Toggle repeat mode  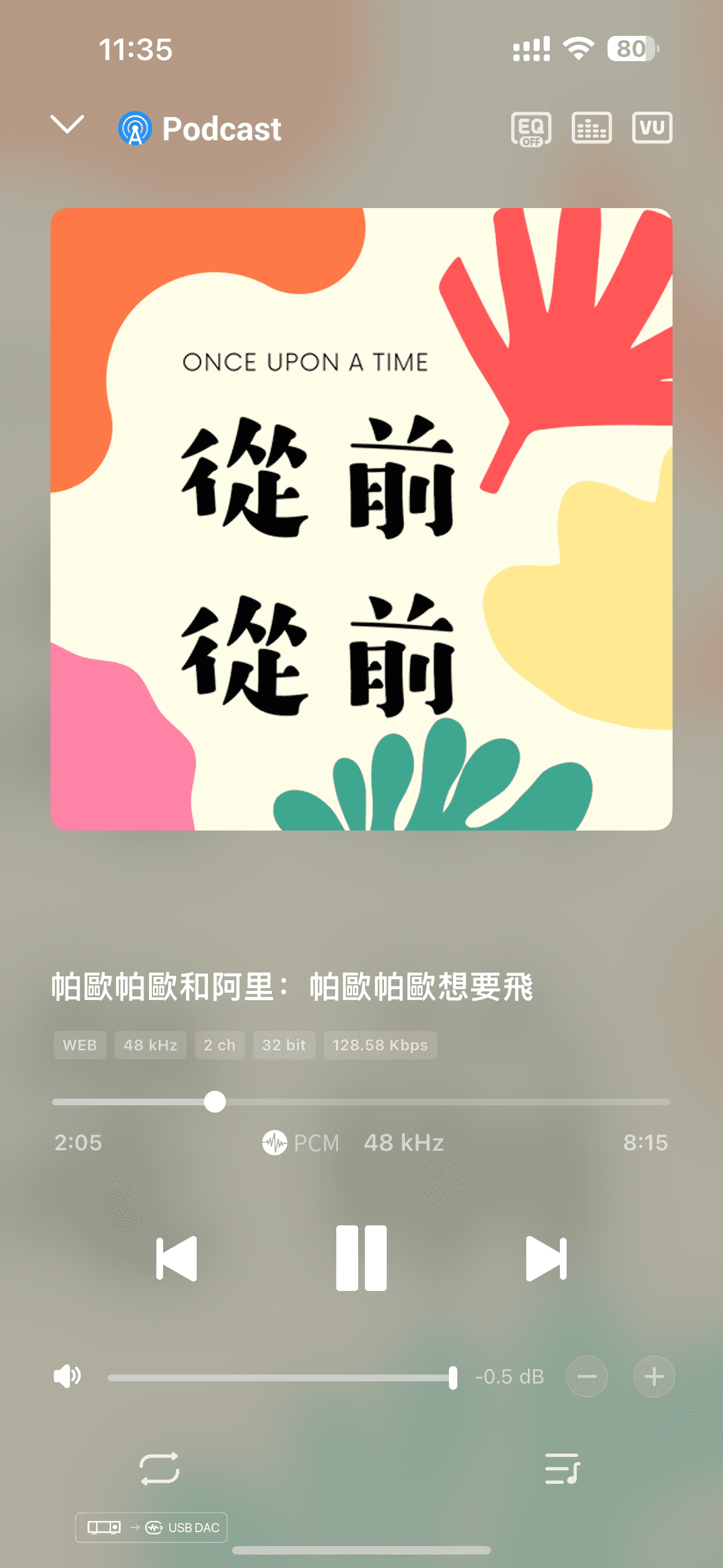[159, 1469]
